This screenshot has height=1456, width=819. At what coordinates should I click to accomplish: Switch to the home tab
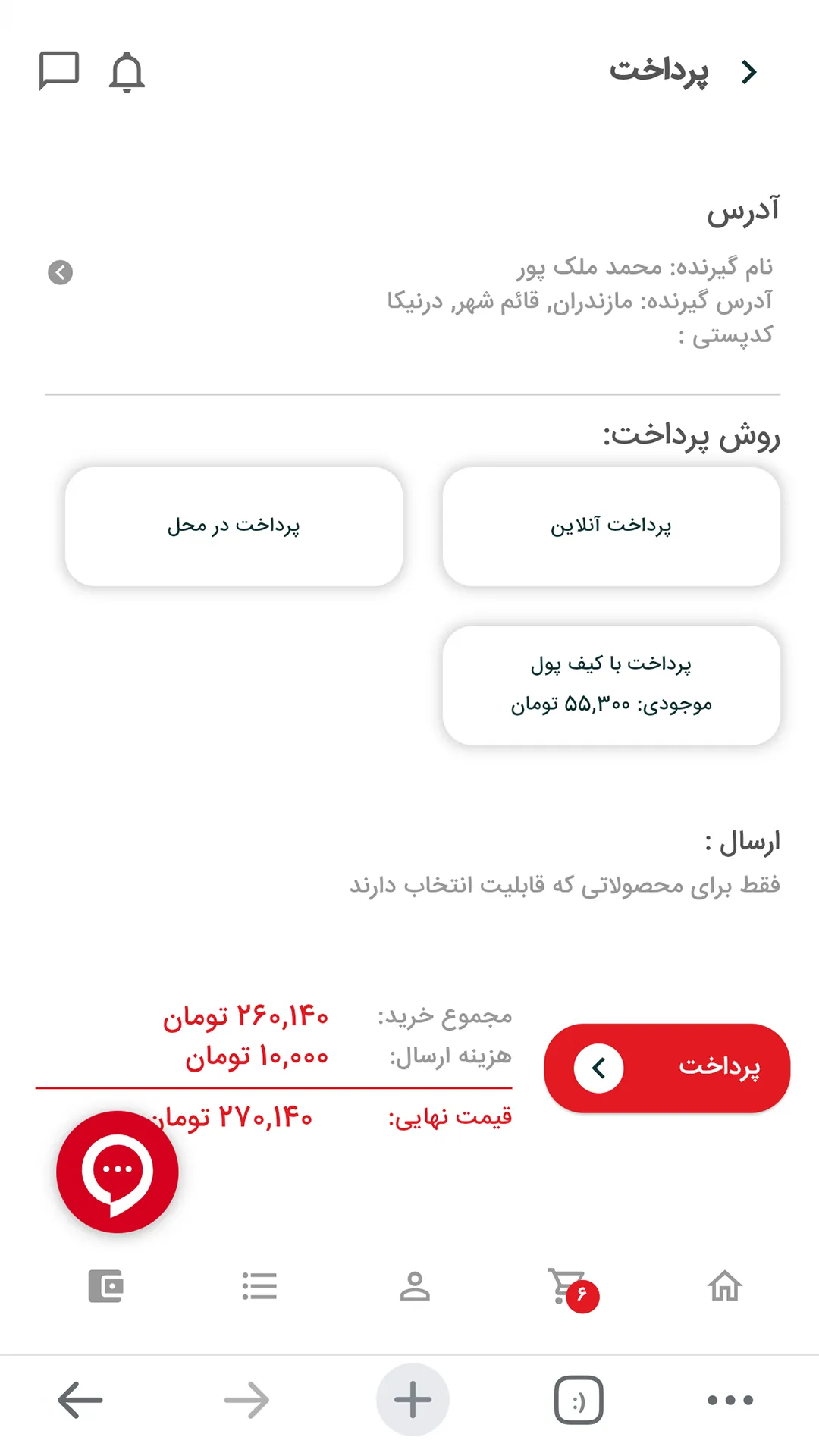pos(724,1286)
